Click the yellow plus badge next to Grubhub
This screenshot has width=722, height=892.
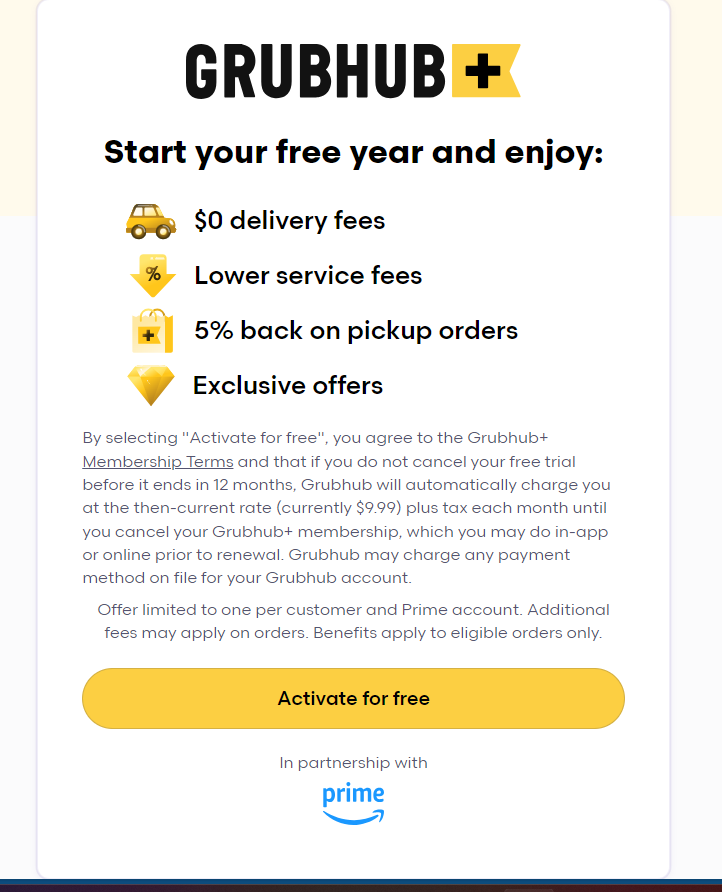coord(489,68)
